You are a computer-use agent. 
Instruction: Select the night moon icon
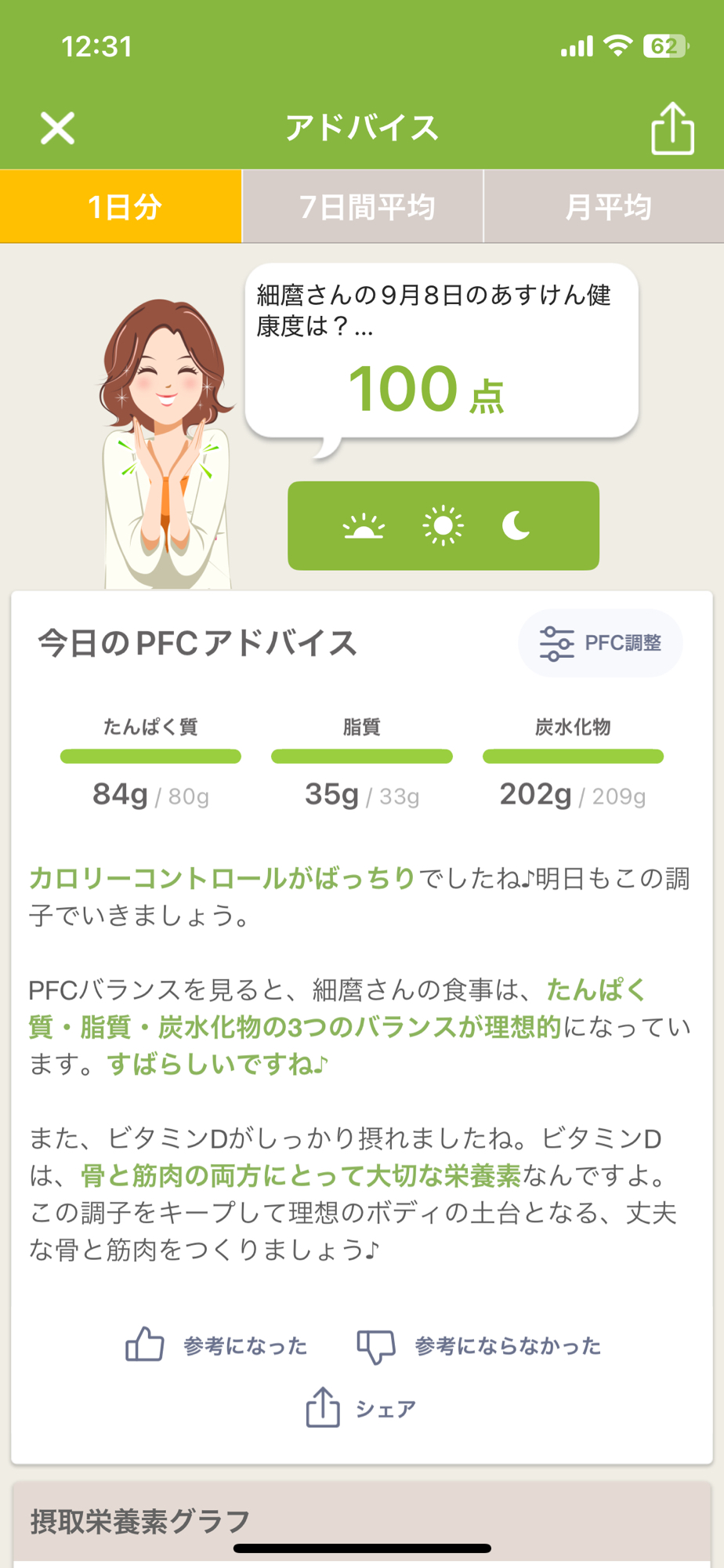[516, 526]
